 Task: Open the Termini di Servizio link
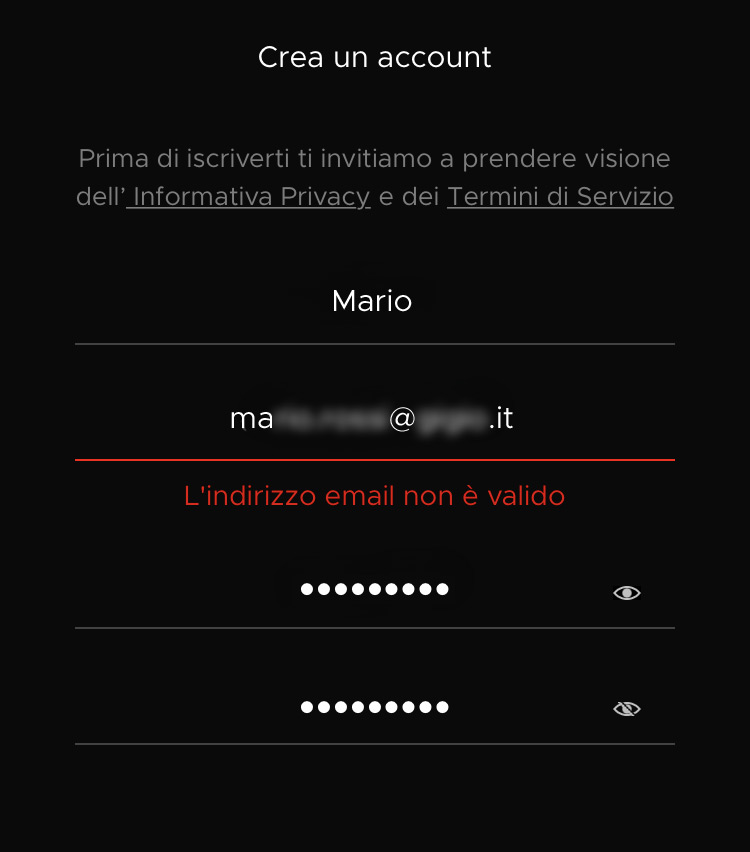(560, 197)
